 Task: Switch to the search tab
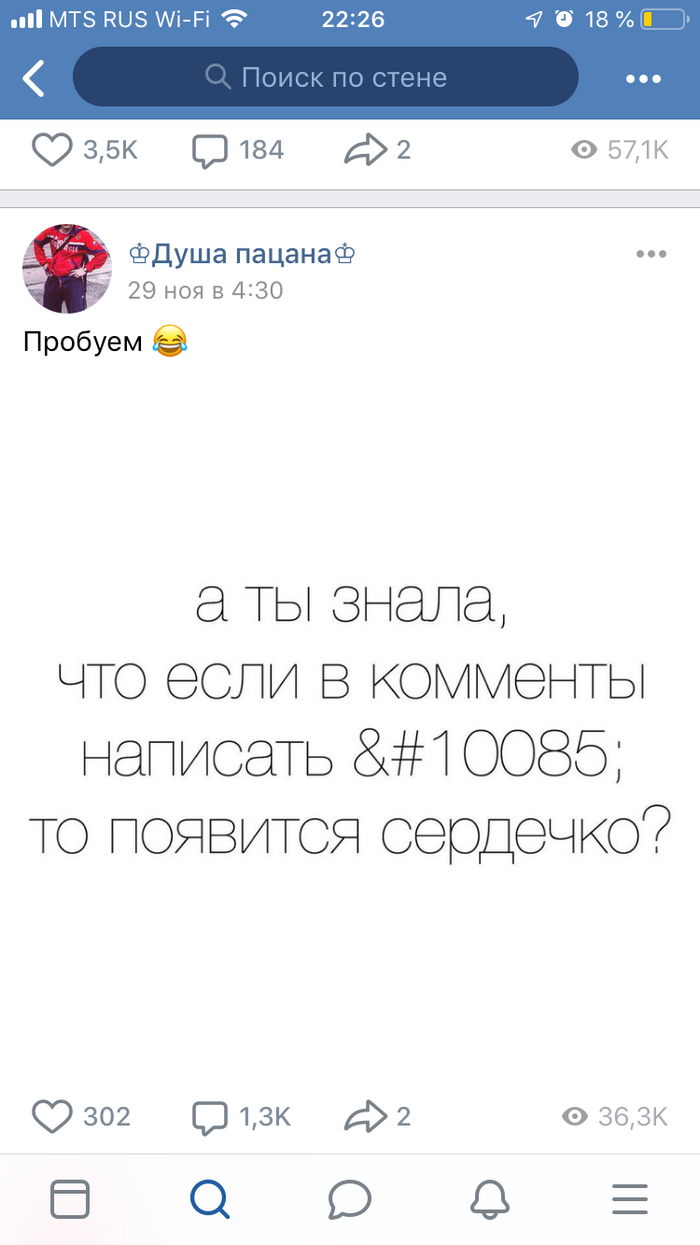[x=210, y=1198]
